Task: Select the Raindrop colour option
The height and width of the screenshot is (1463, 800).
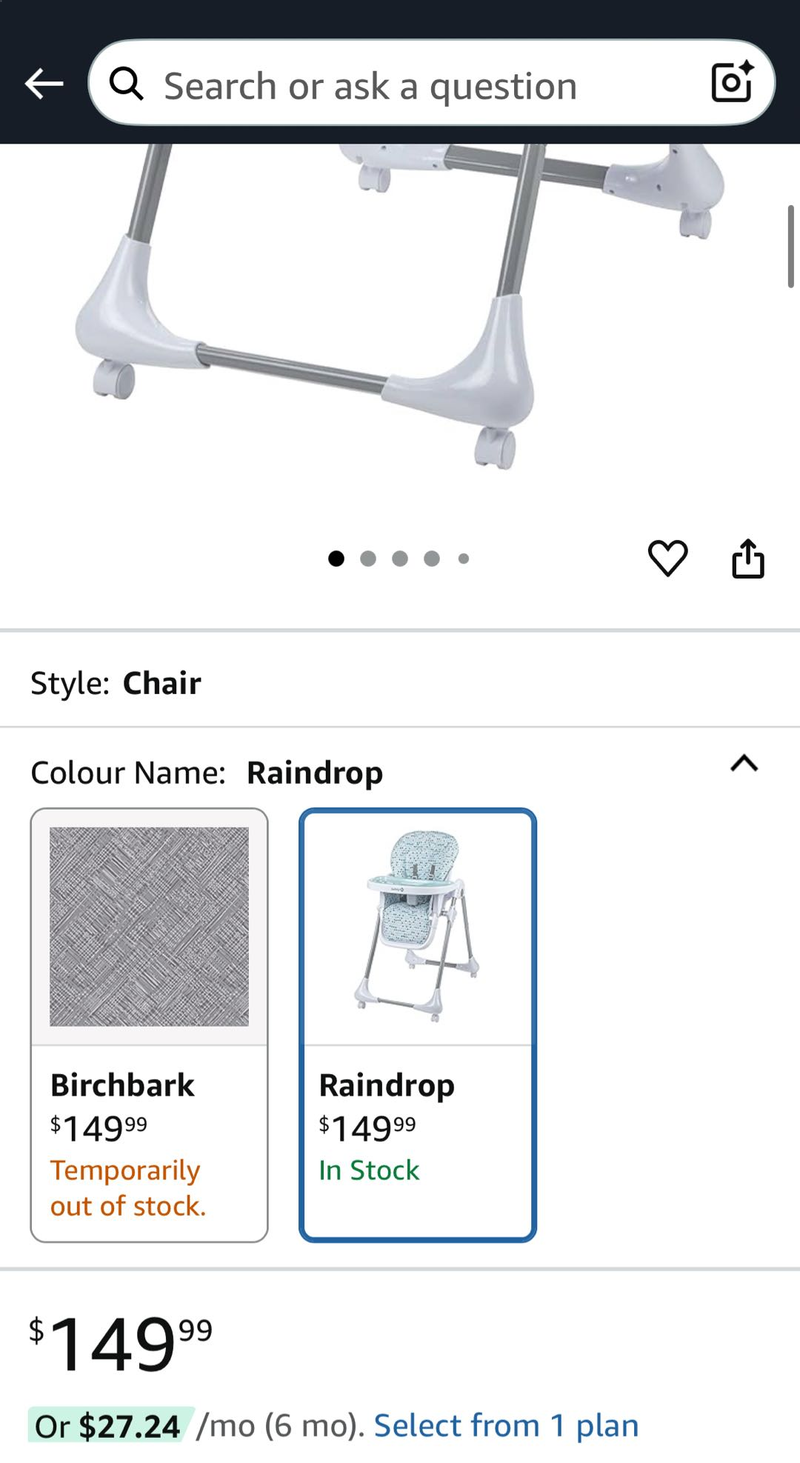Action: pos(418,1025)
